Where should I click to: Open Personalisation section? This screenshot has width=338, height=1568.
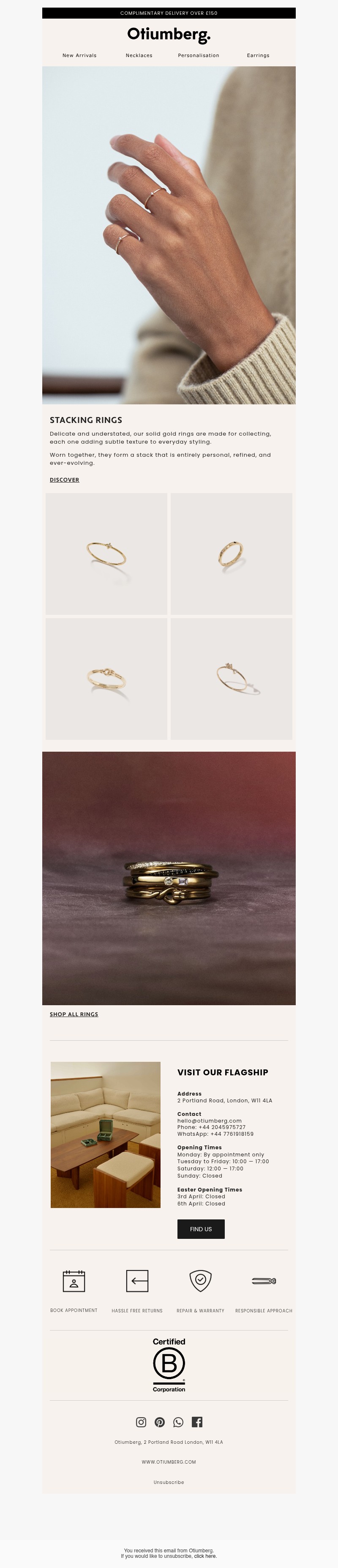[x=199, y=55]
